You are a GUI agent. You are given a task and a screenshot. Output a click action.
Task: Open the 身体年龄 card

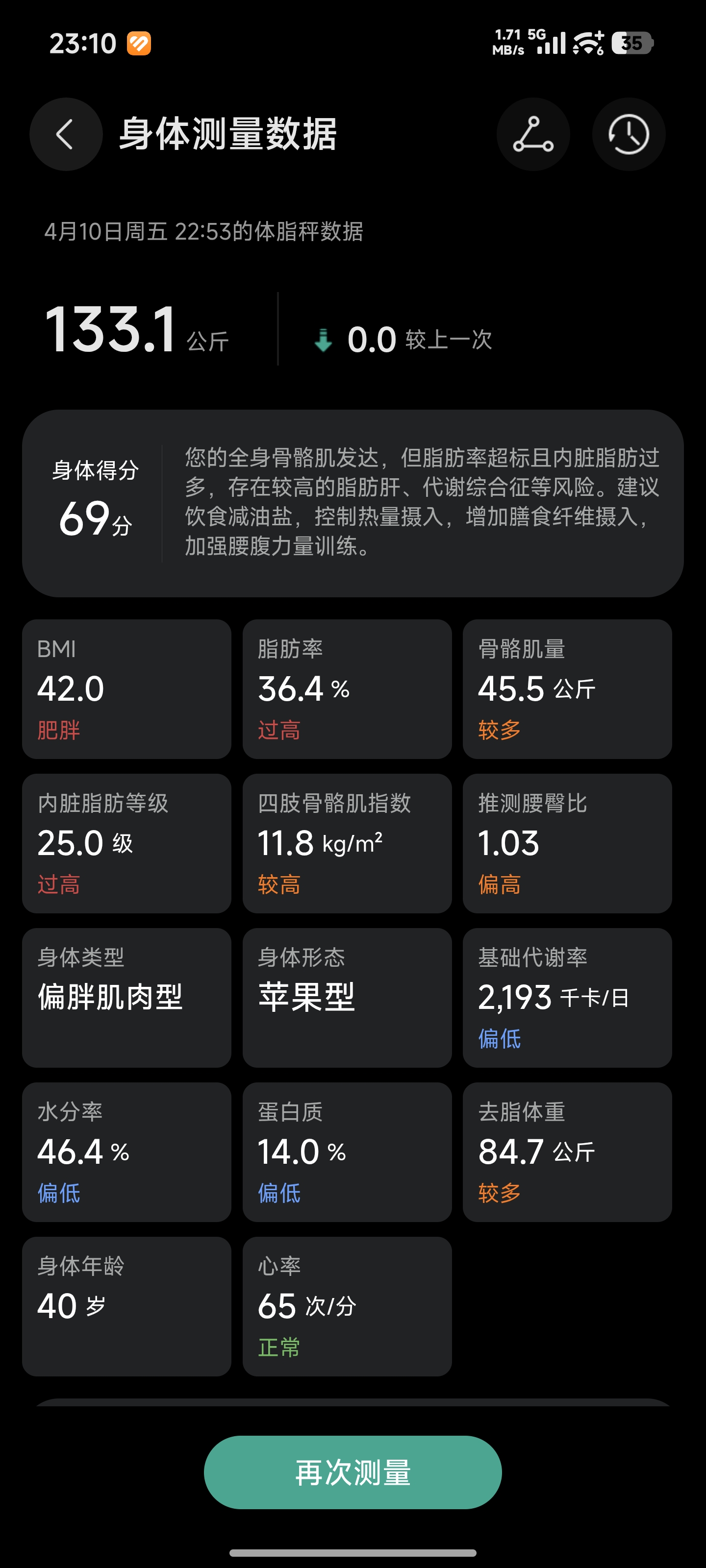[126, 1306]
